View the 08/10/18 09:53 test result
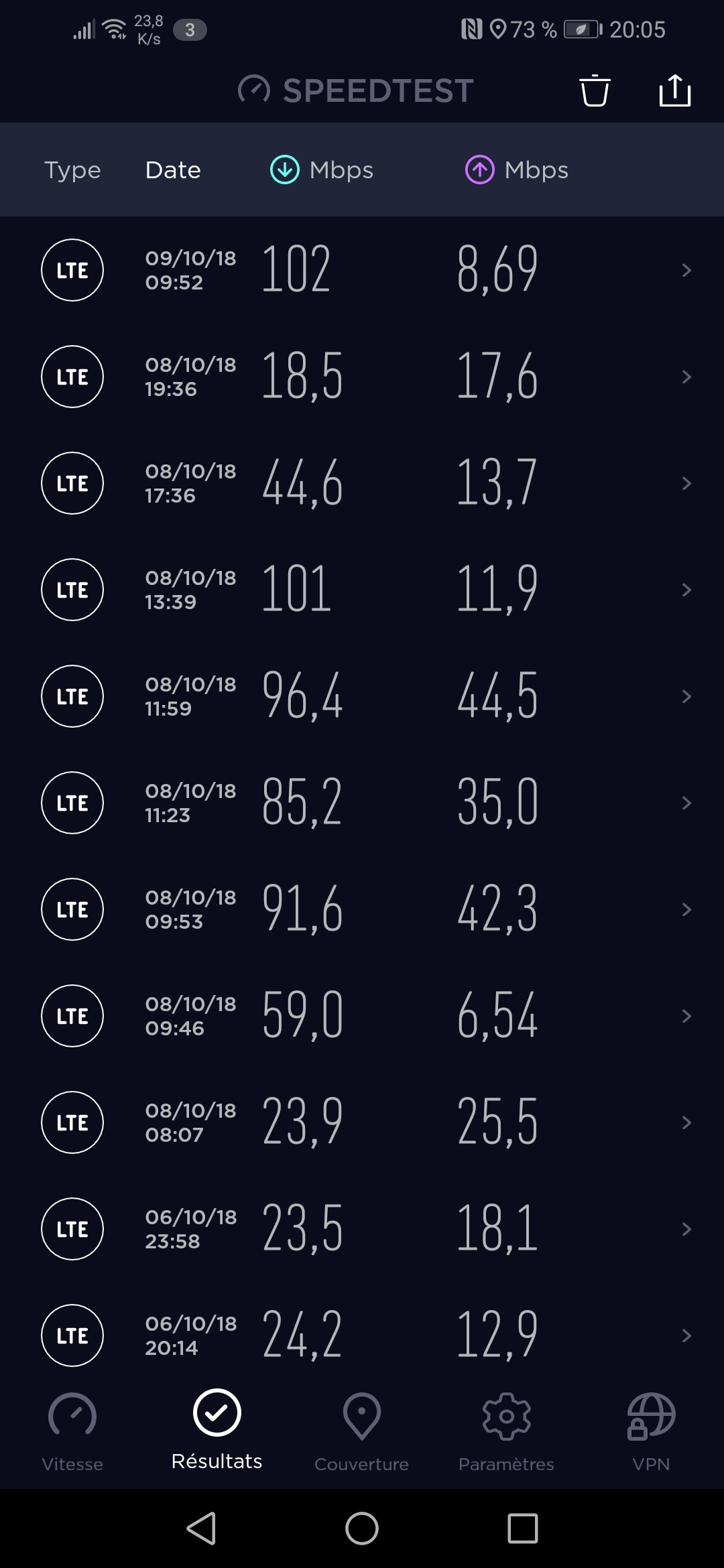The width and height of the screenshot is (724, 1568). (362, 909)
